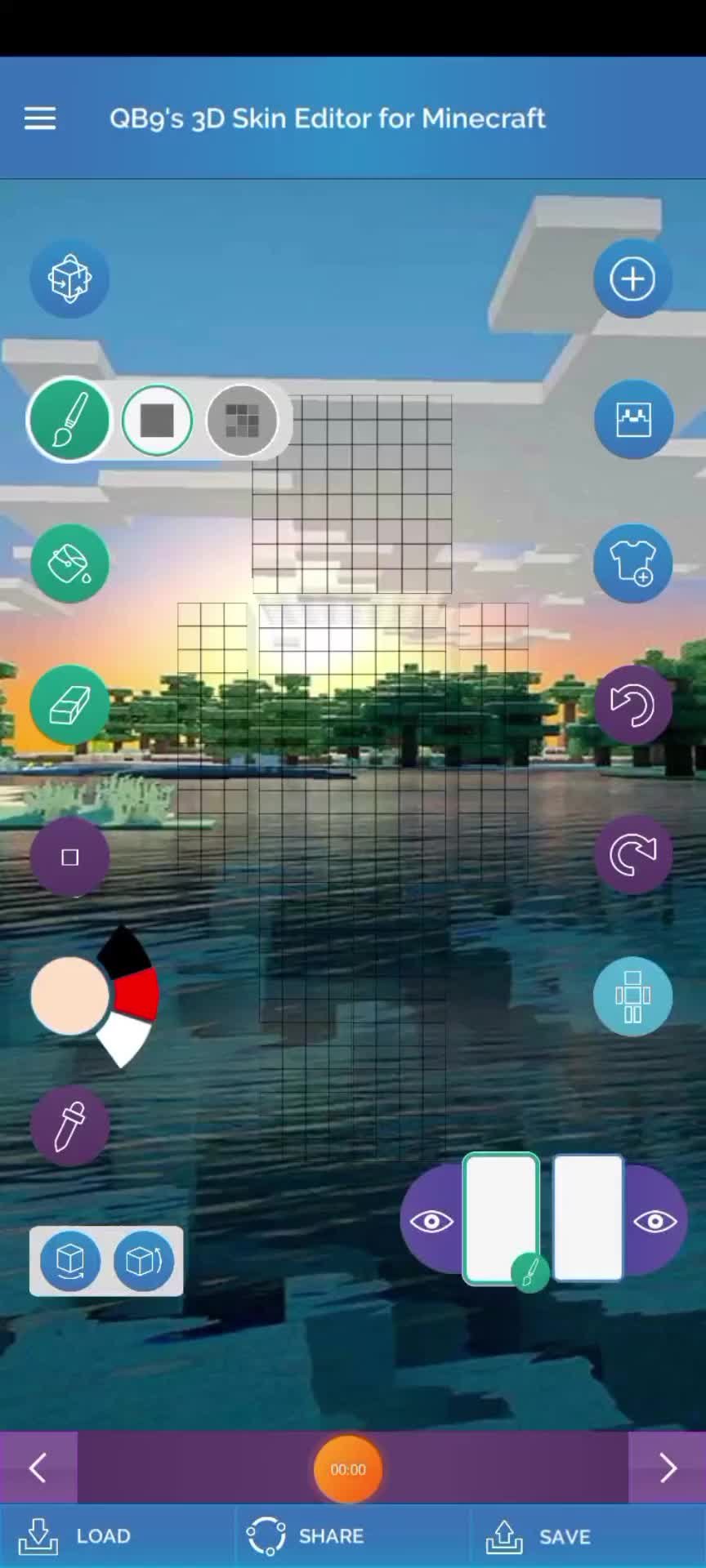Open the hamburger menu
This screenshot has height=1568, width=706.
click(40, 119)
